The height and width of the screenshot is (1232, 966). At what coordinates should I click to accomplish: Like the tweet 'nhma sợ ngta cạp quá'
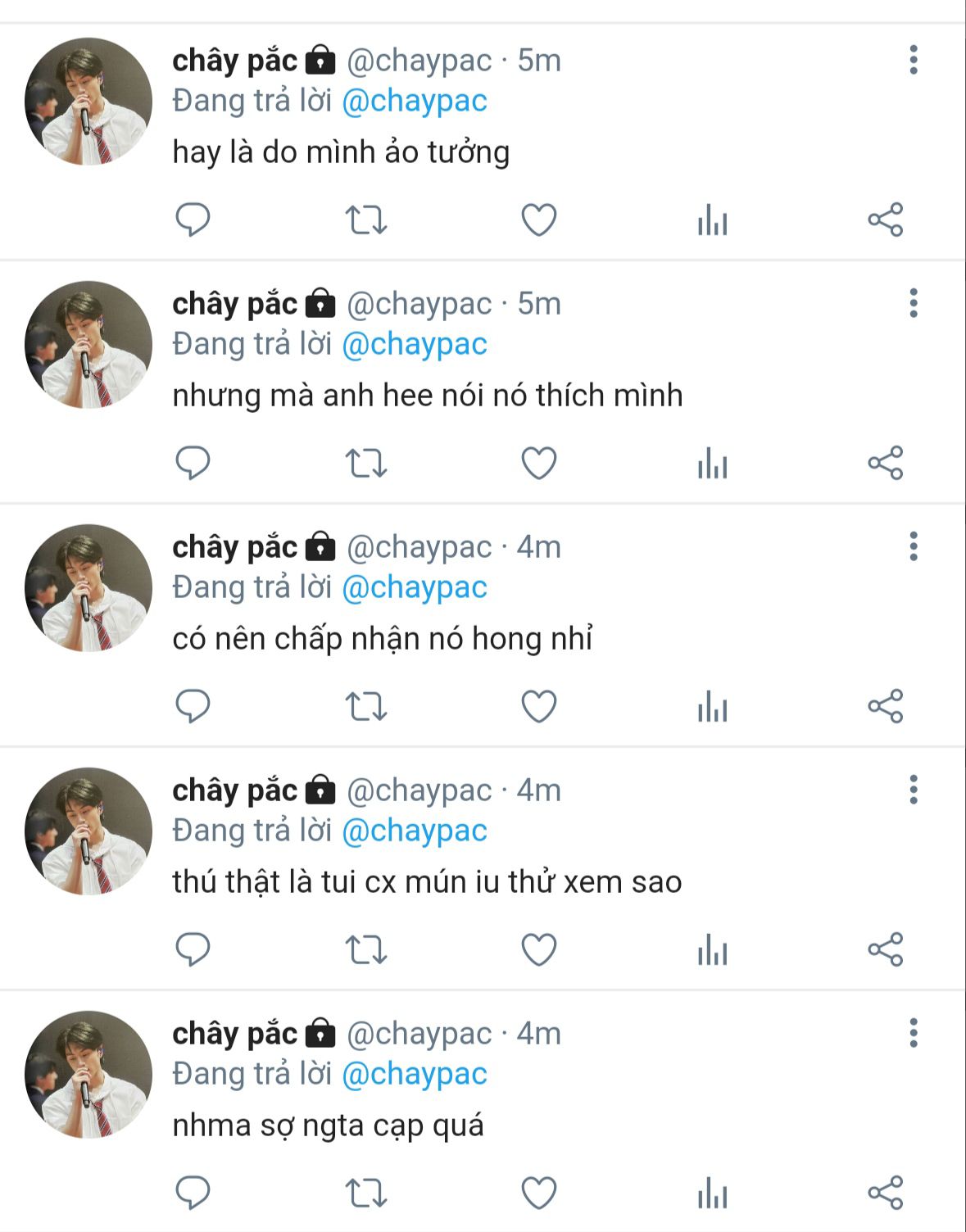tap(538, 1193)
